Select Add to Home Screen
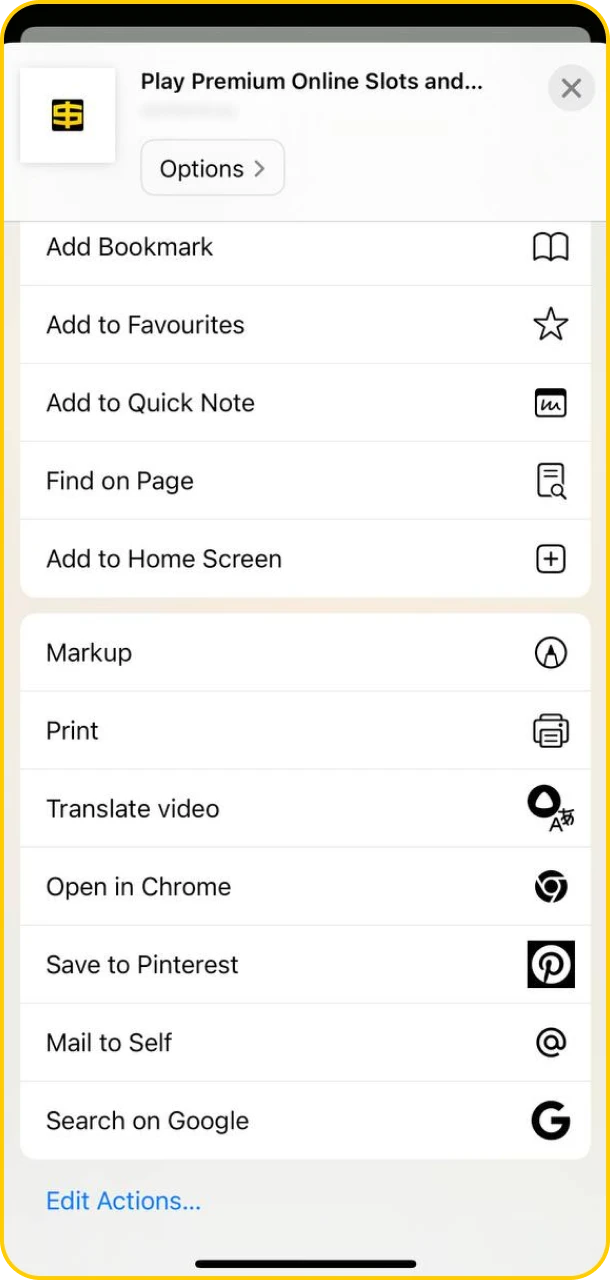This screenshot has width=610, height=1280. [x=305, y=559]
